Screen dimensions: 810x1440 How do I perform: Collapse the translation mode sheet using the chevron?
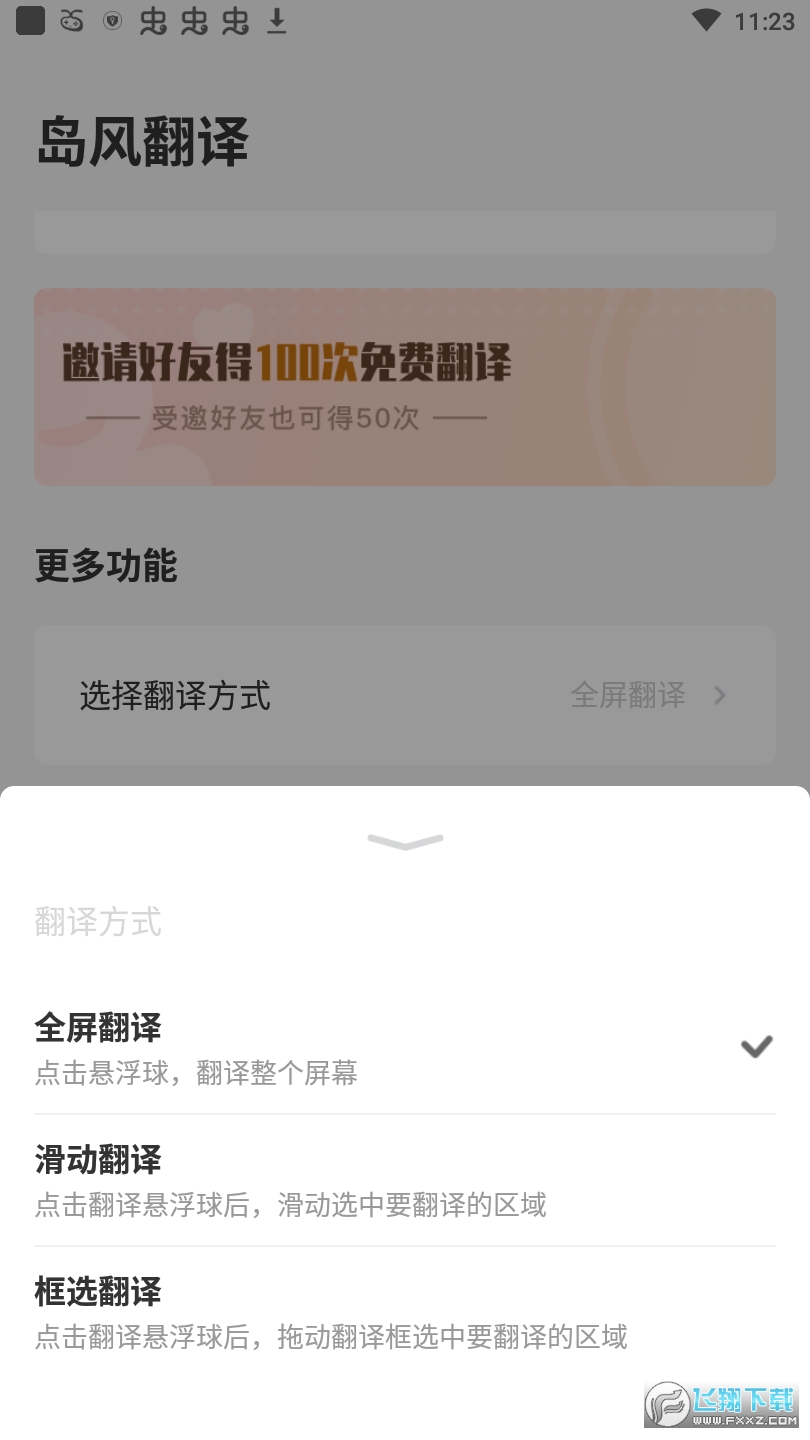(x=404, y=841)
